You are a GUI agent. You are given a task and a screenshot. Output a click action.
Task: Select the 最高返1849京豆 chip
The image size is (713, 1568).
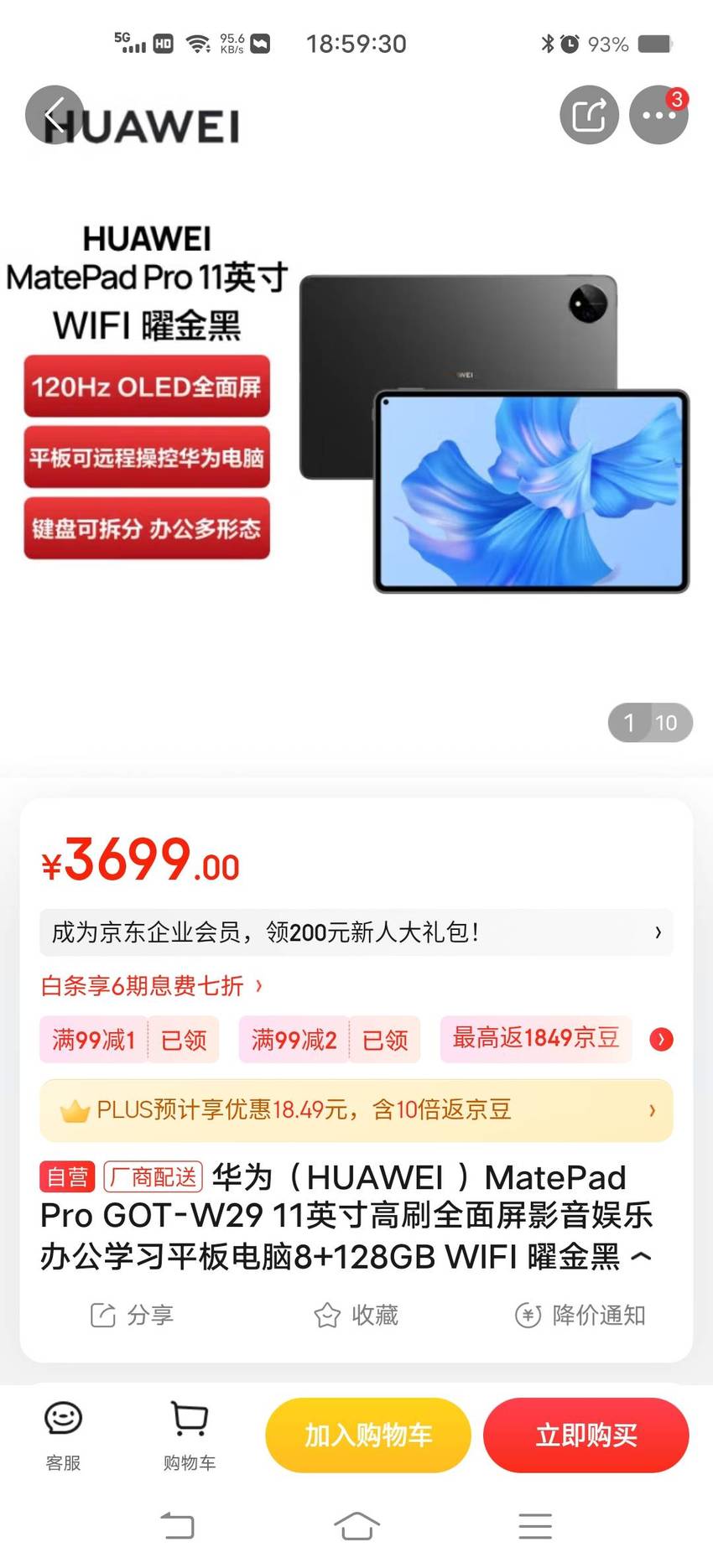(536, 1038)
